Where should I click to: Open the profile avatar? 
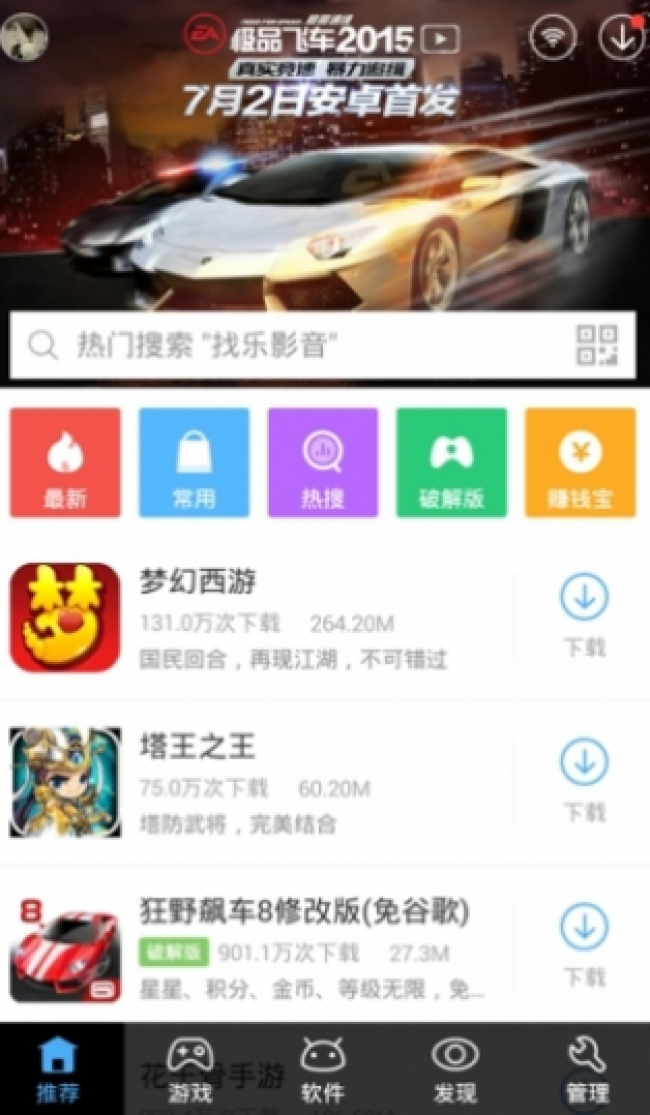[25, 37]
